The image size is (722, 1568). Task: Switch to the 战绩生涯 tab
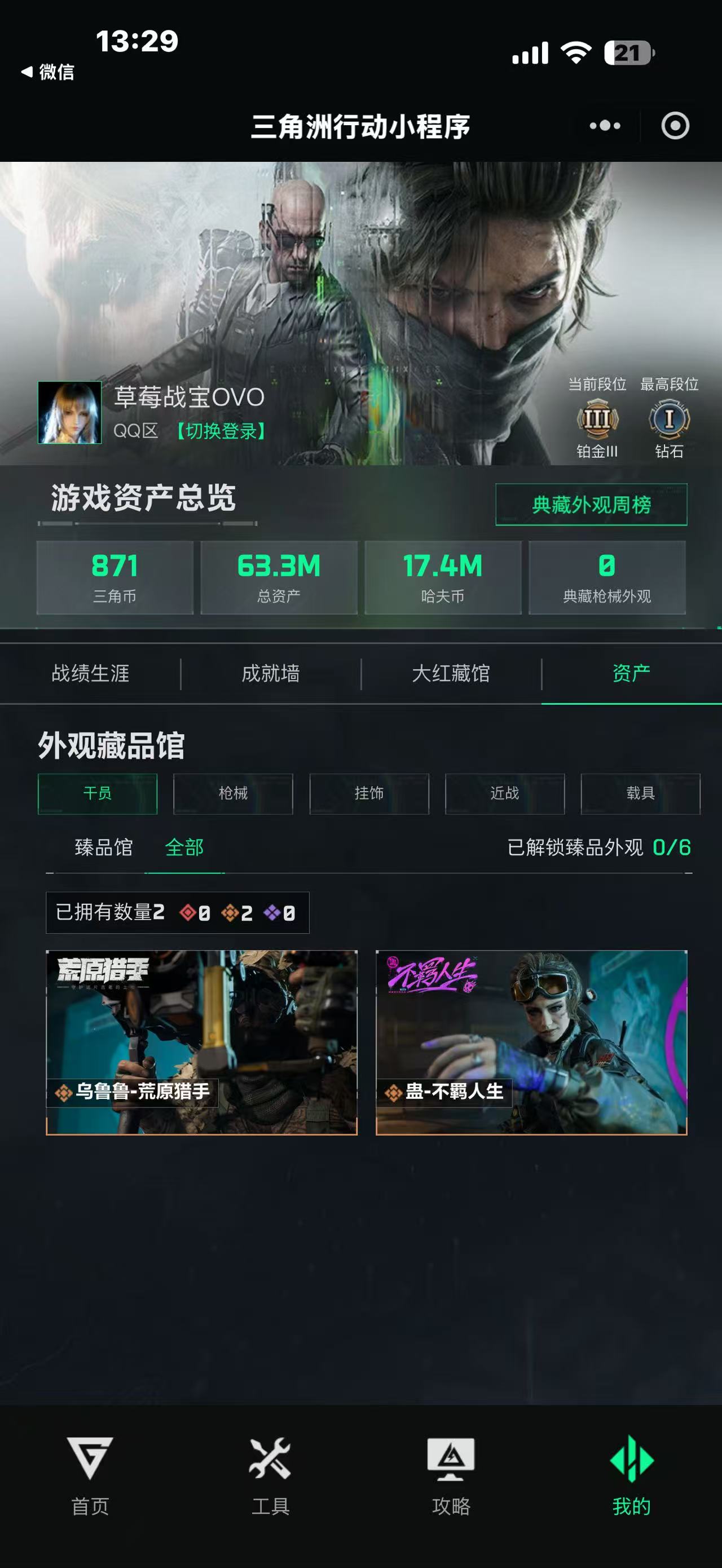(90, 673)
